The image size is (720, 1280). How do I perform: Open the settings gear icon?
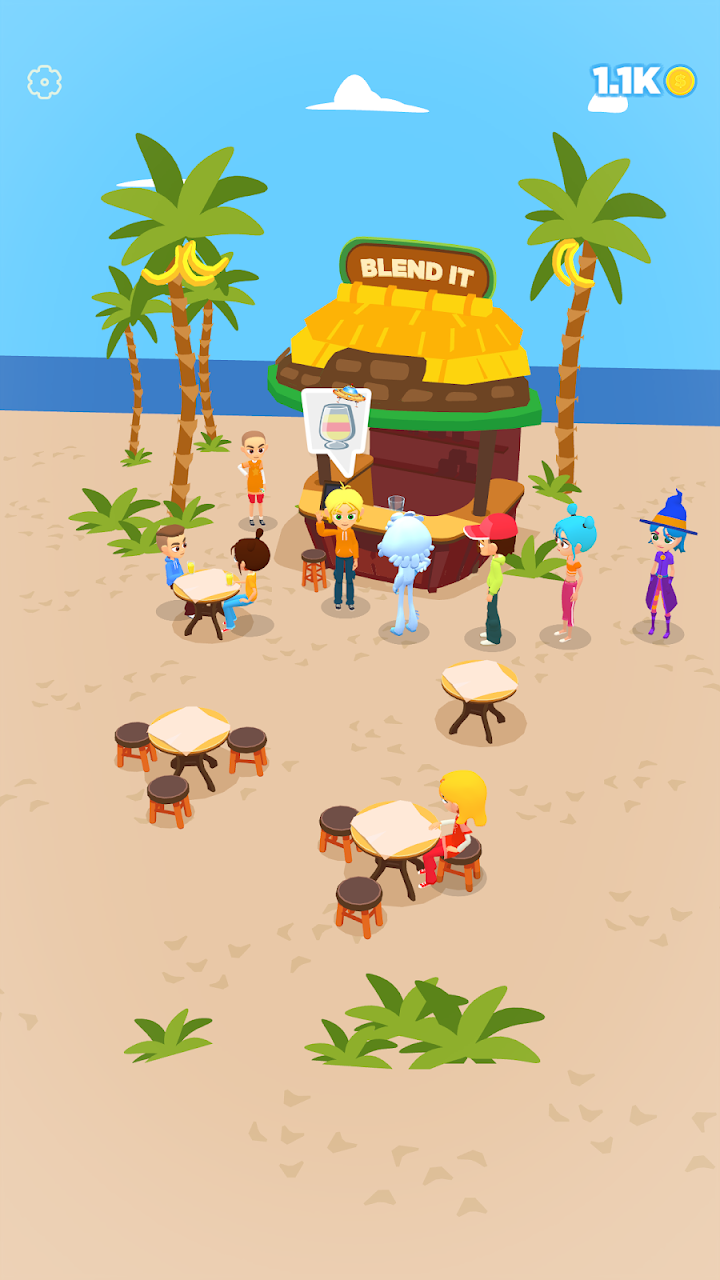coord(44,82)
